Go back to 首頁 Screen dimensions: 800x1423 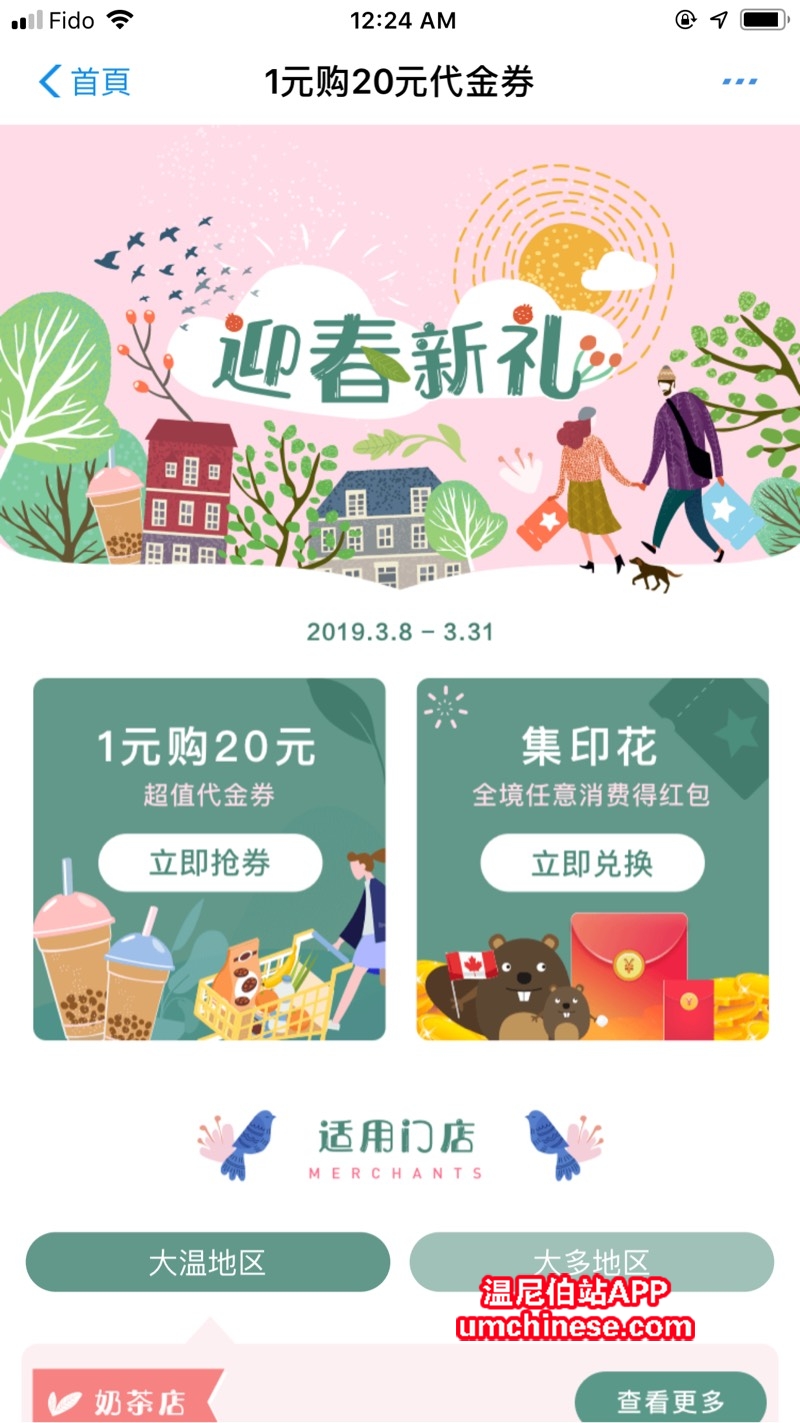(85, 81)
